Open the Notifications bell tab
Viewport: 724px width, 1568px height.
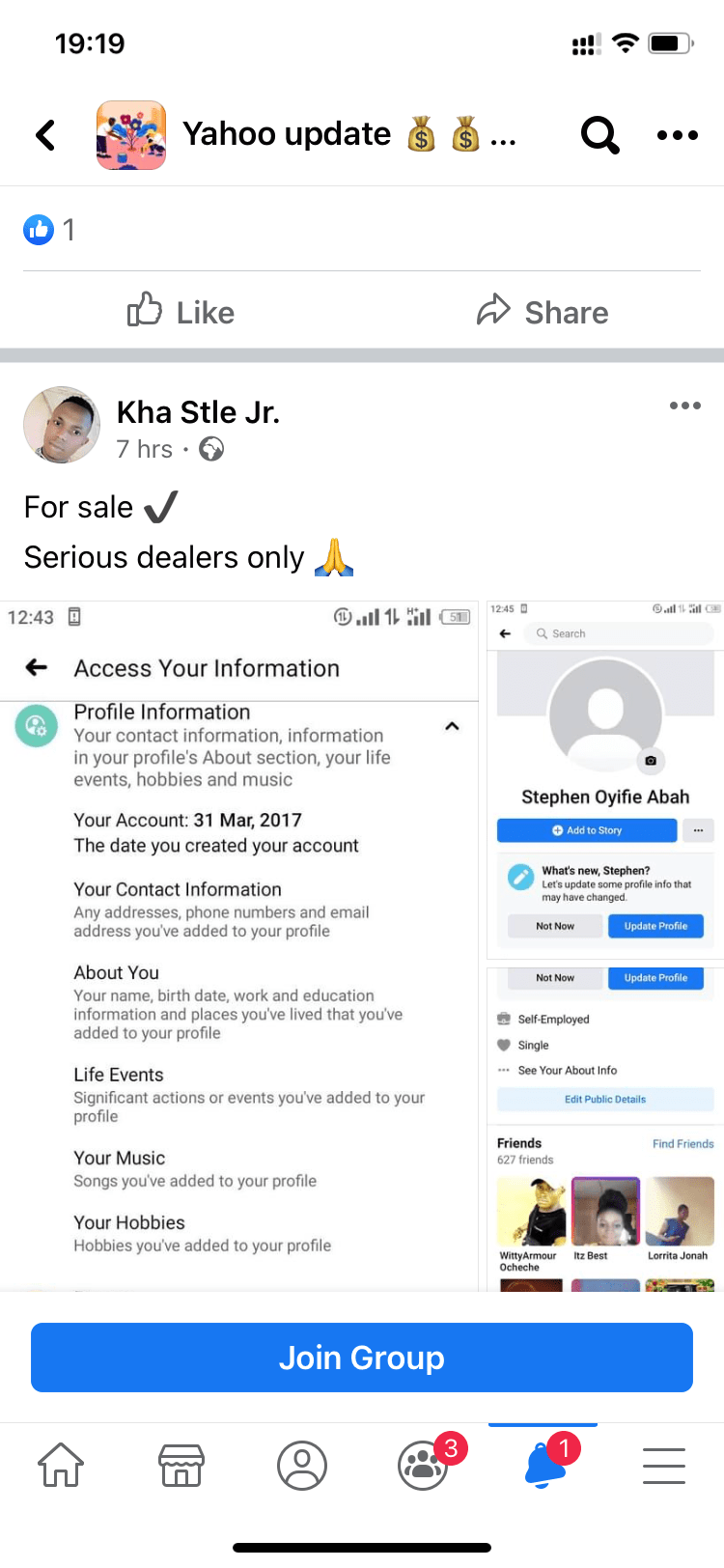point(543,1465)
